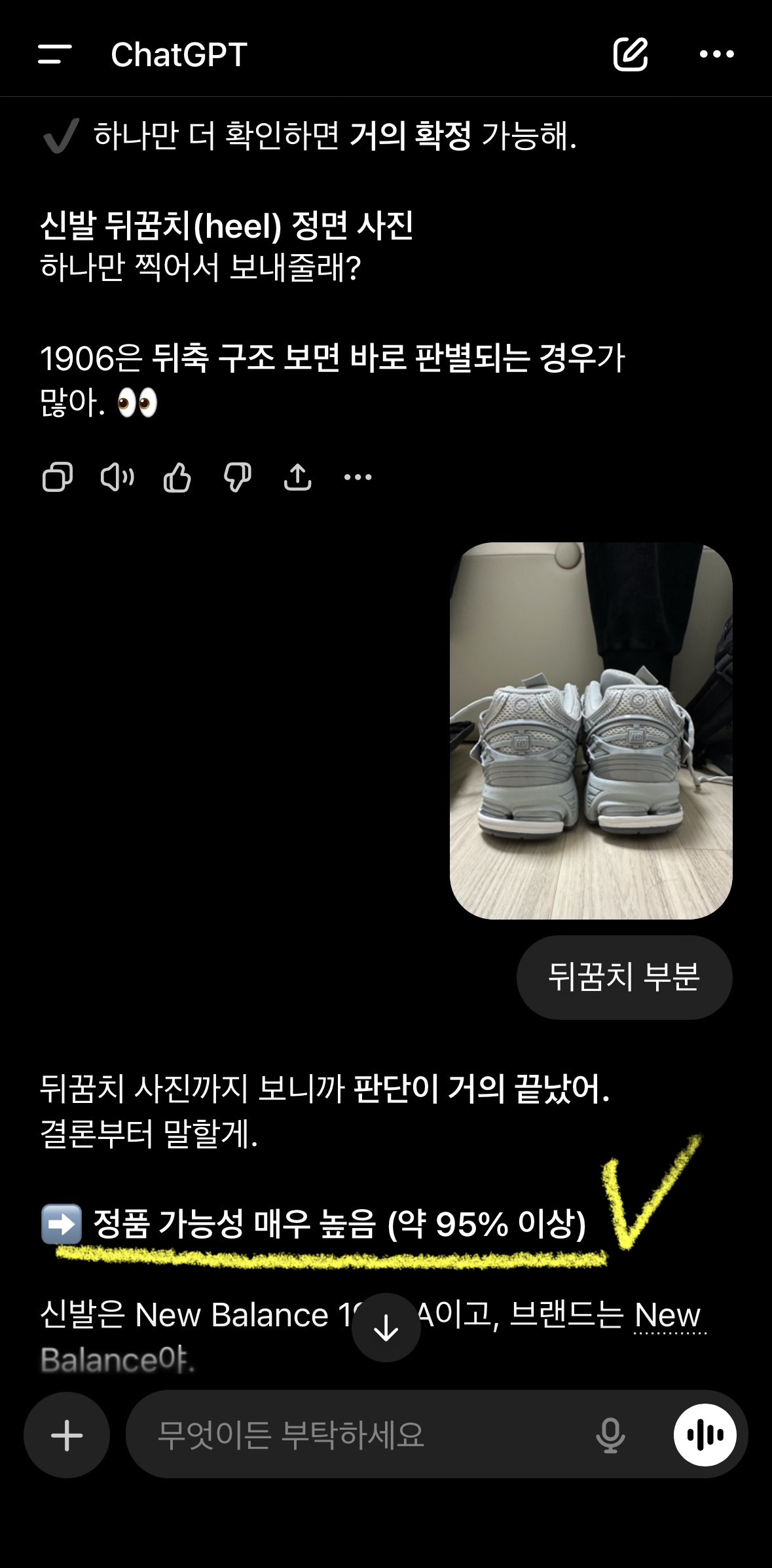Open the sent sneaker heel photo
The image size is (772, 1568).
[x=591, y=730]
